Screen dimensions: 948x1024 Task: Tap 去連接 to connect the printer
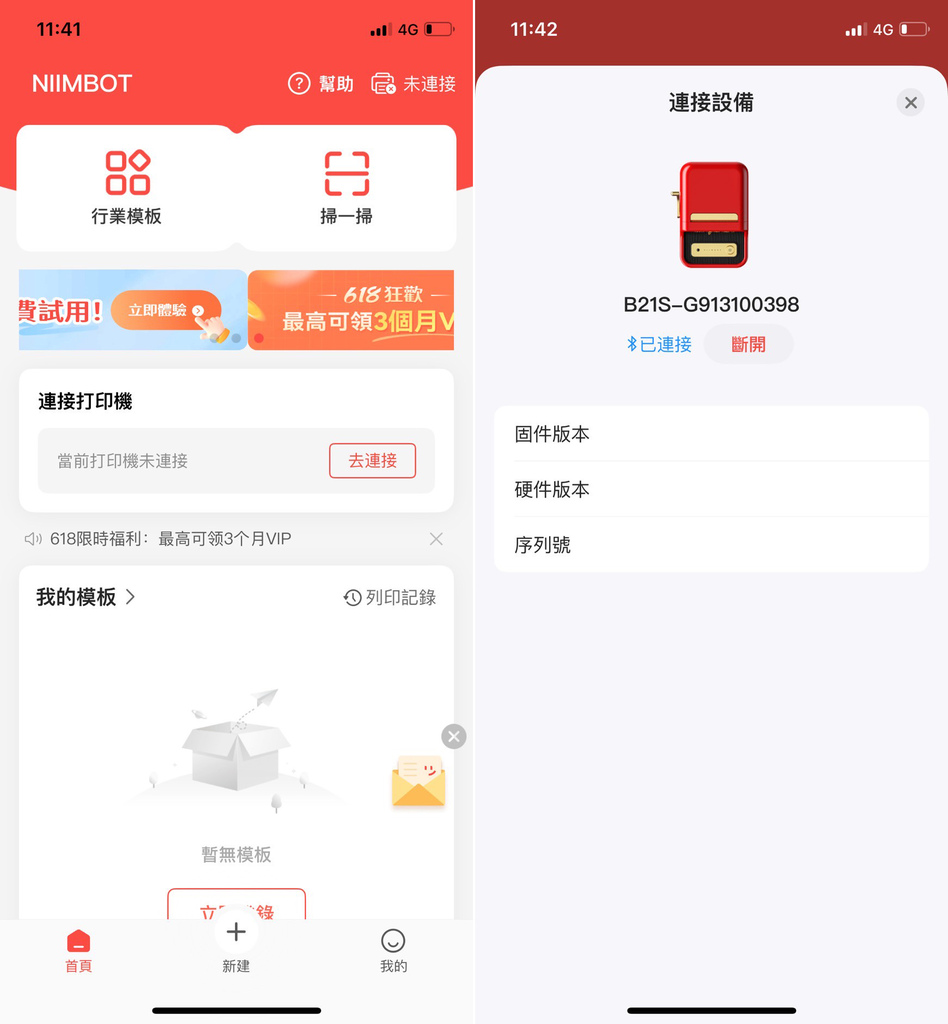(x=372, y=461)
